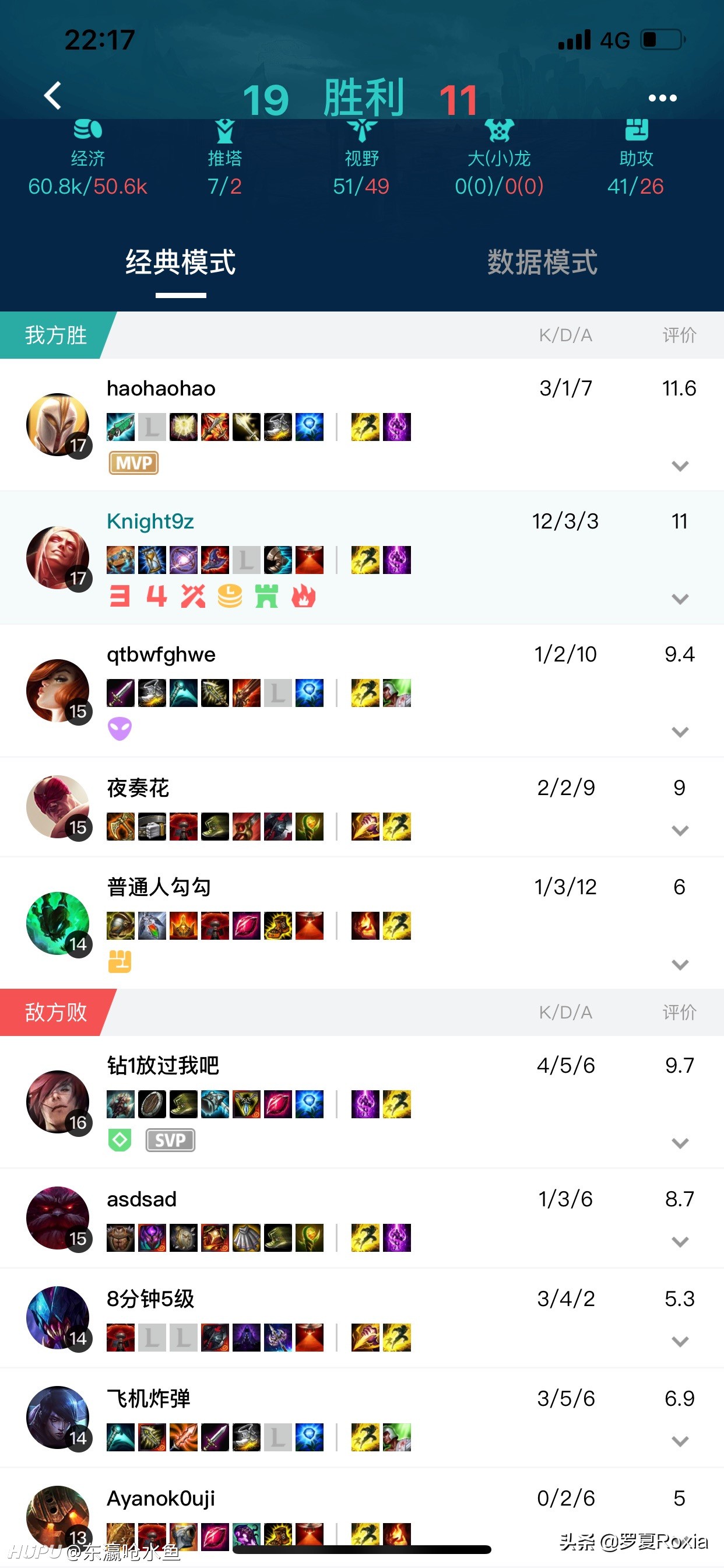Expand 飞机炸弹's match details
The width and height of the screenshot is (724, 1568).
pyautogui.click(x=680, y=1441)
